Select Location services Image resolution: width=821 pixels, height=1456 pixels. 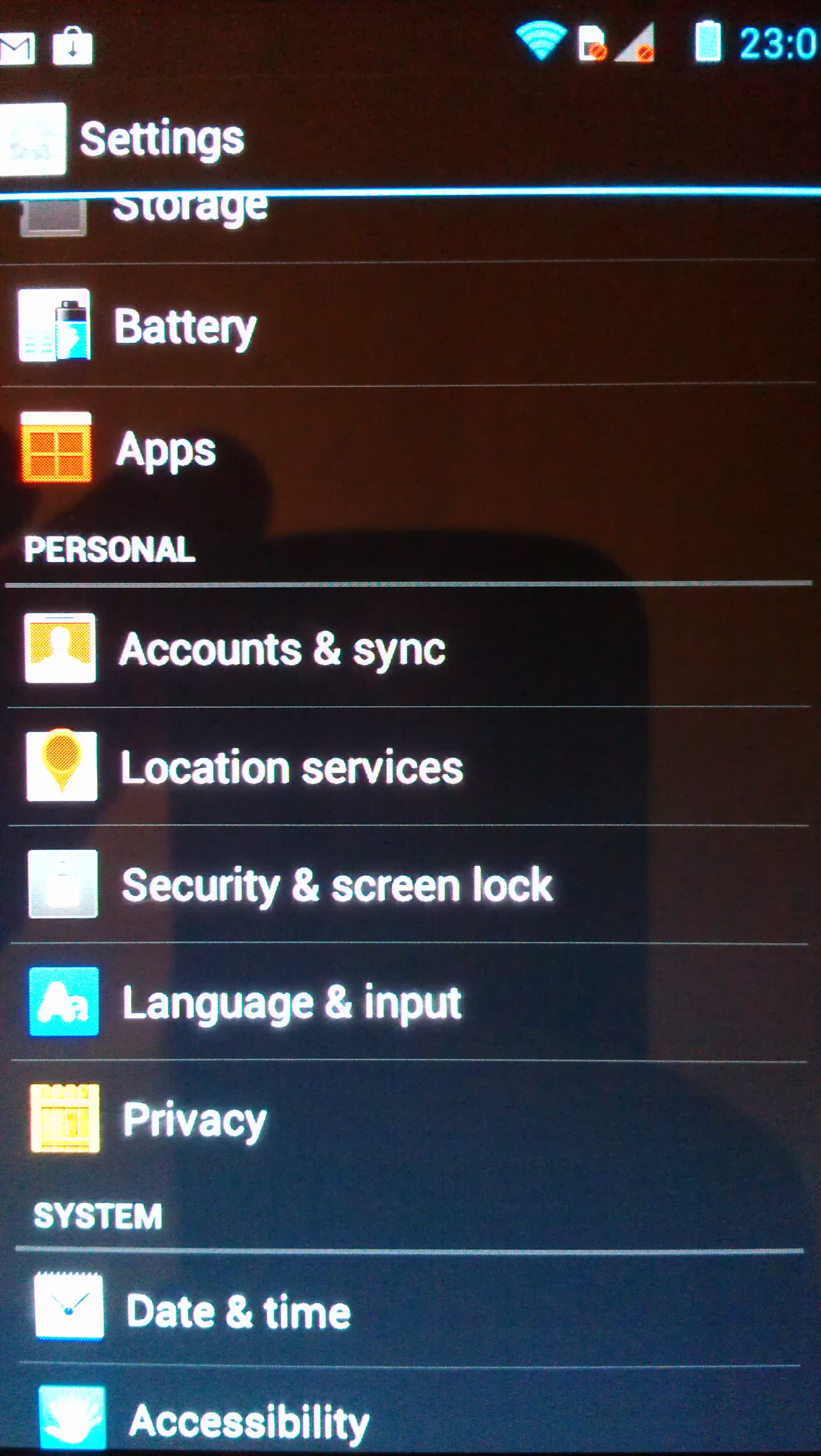tap(410, 766)
